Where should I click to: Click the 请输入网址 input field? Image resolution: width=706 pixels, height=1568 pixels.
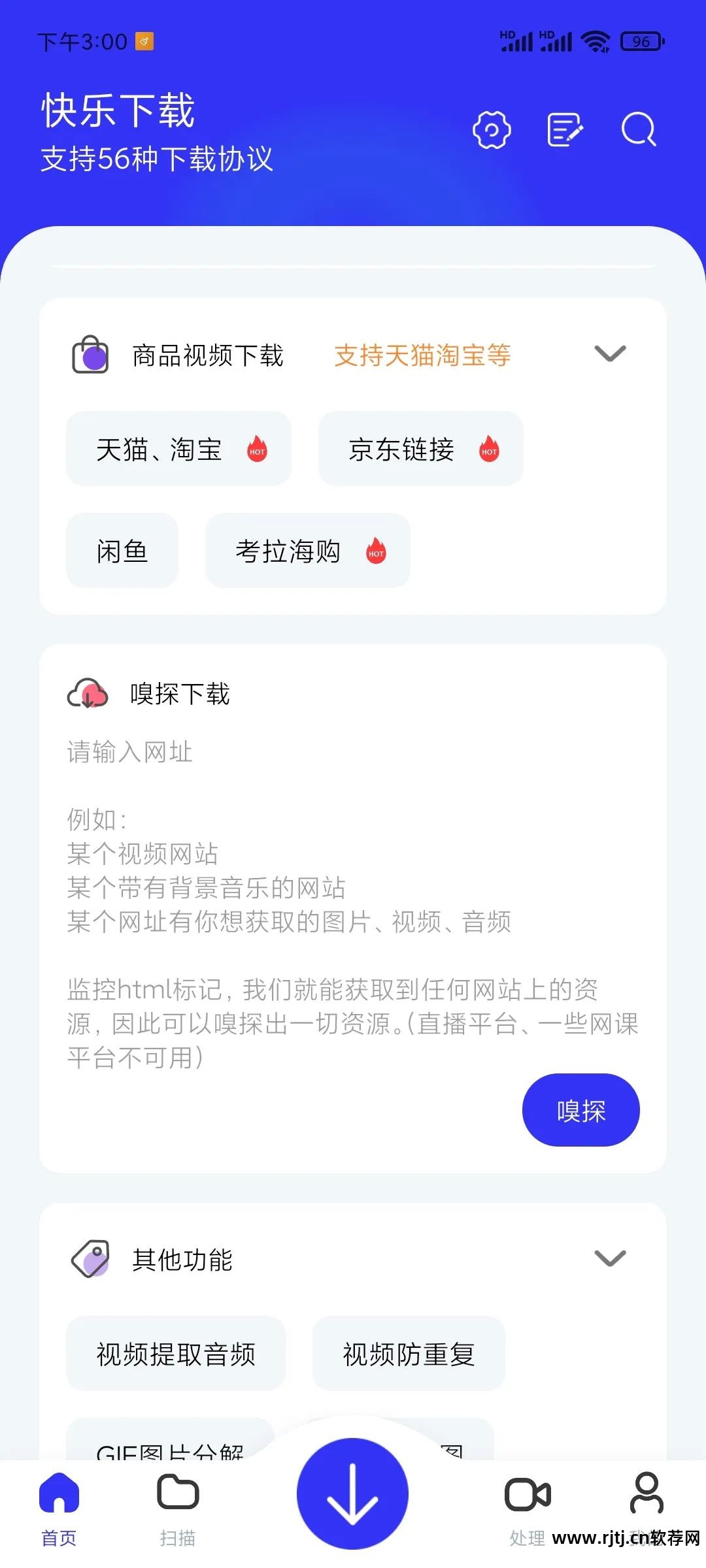point(261,752)
